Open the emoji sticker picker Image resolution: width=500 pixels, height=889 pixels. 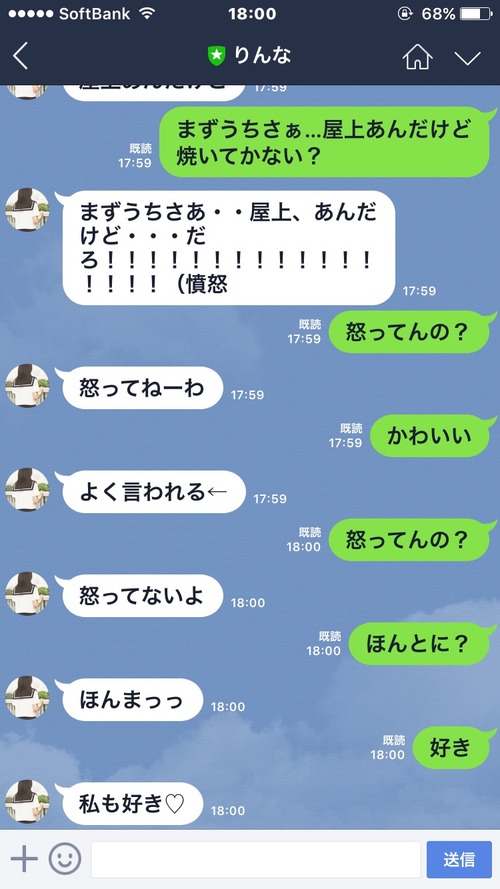click(65, 860)
